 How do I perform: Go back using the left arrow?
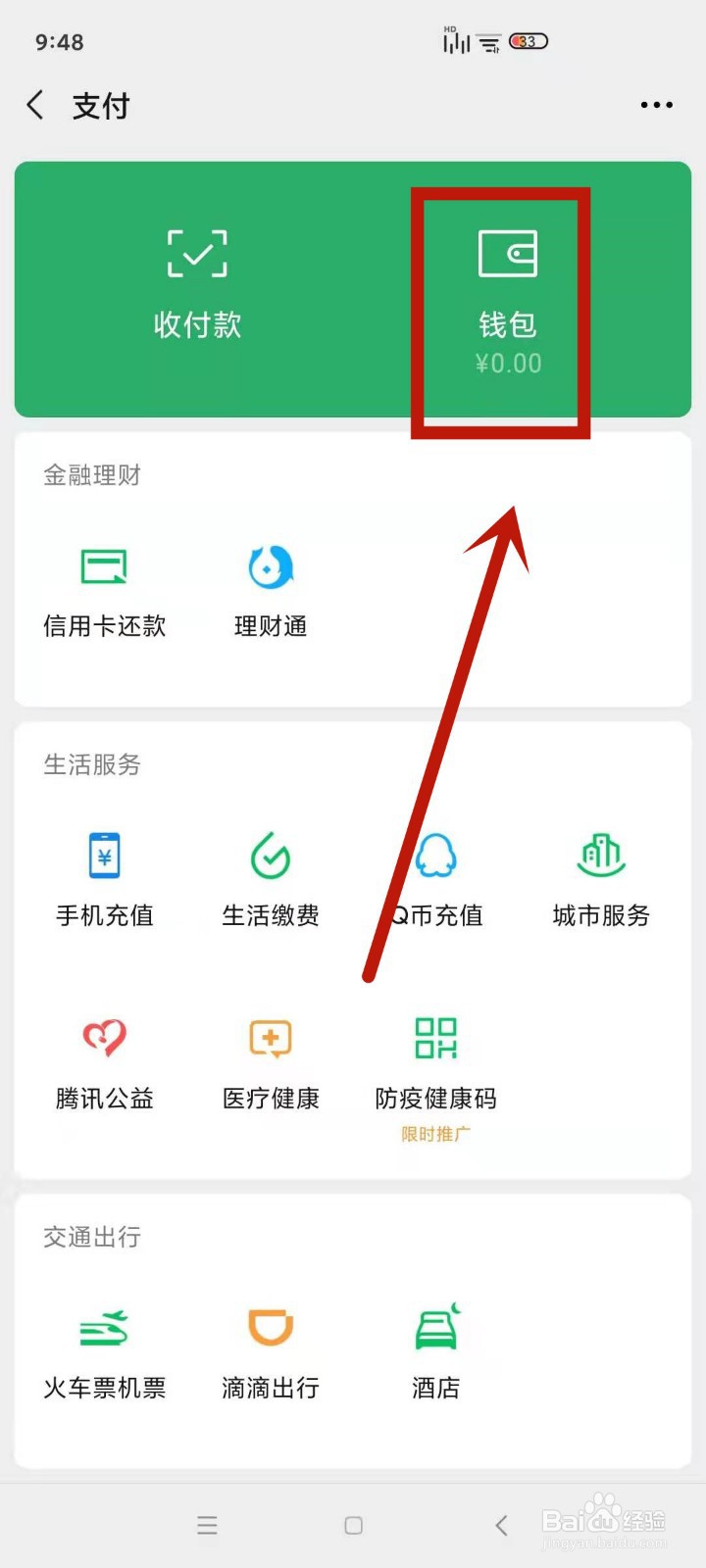point(35,105)
